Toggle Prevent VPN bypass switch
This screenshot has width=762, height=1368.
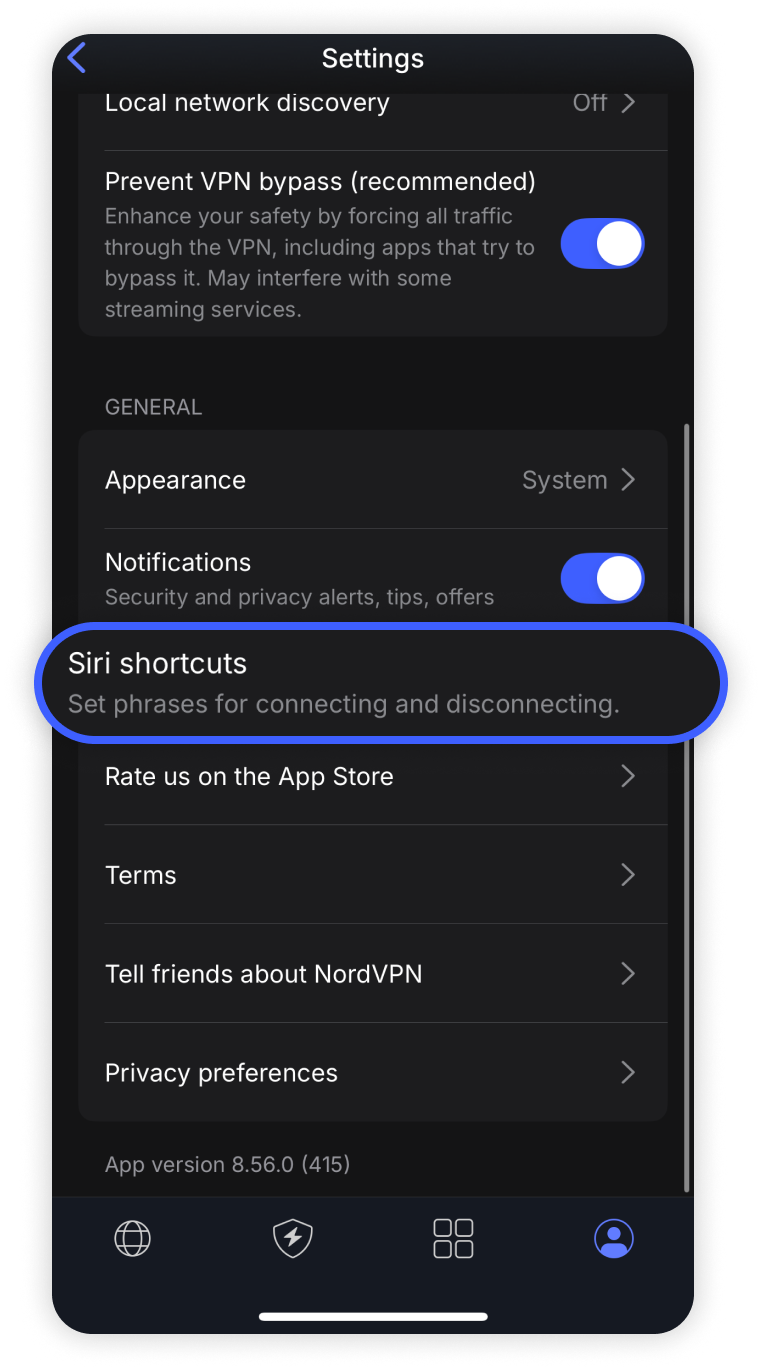(x=601, y=244)
